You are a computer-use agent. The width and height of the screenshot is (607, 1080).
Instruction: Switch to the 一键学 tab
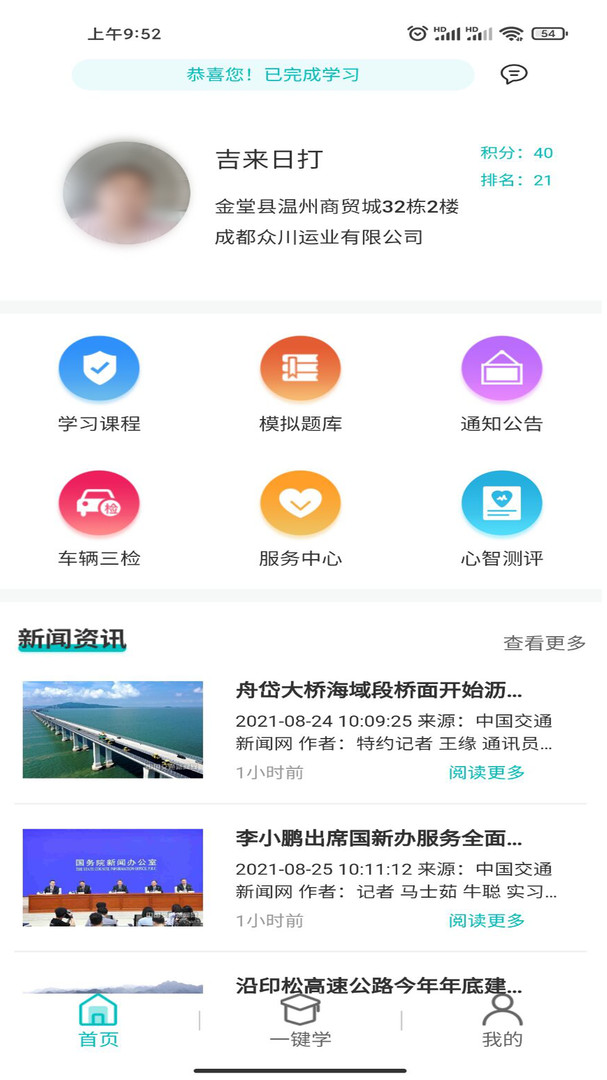[300, 1021]
